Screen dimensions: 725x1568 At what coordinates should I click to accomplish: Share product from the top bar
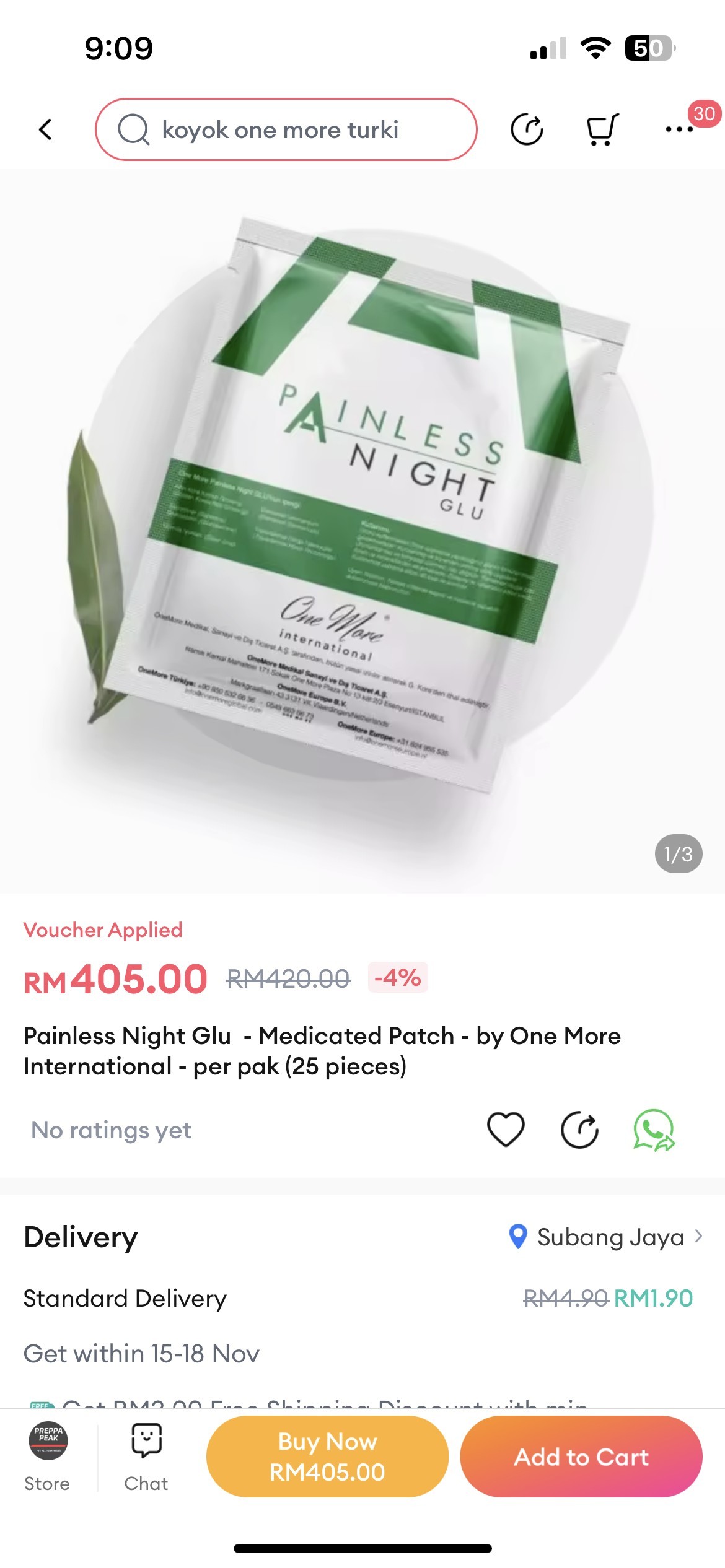click(527, 129)
